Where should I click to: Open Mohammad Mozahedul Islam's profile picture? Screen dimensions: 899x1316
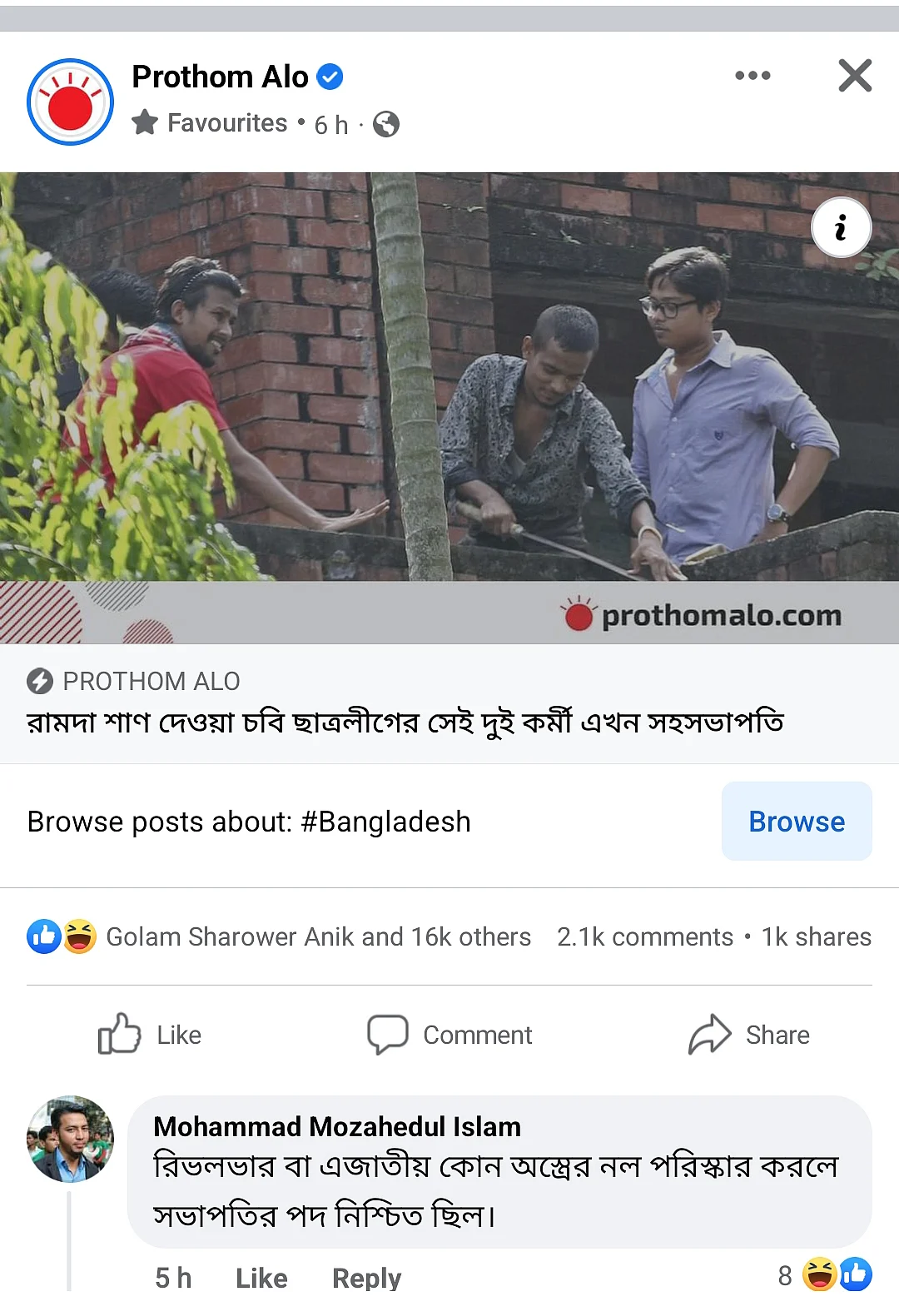tap(70, 1139)
